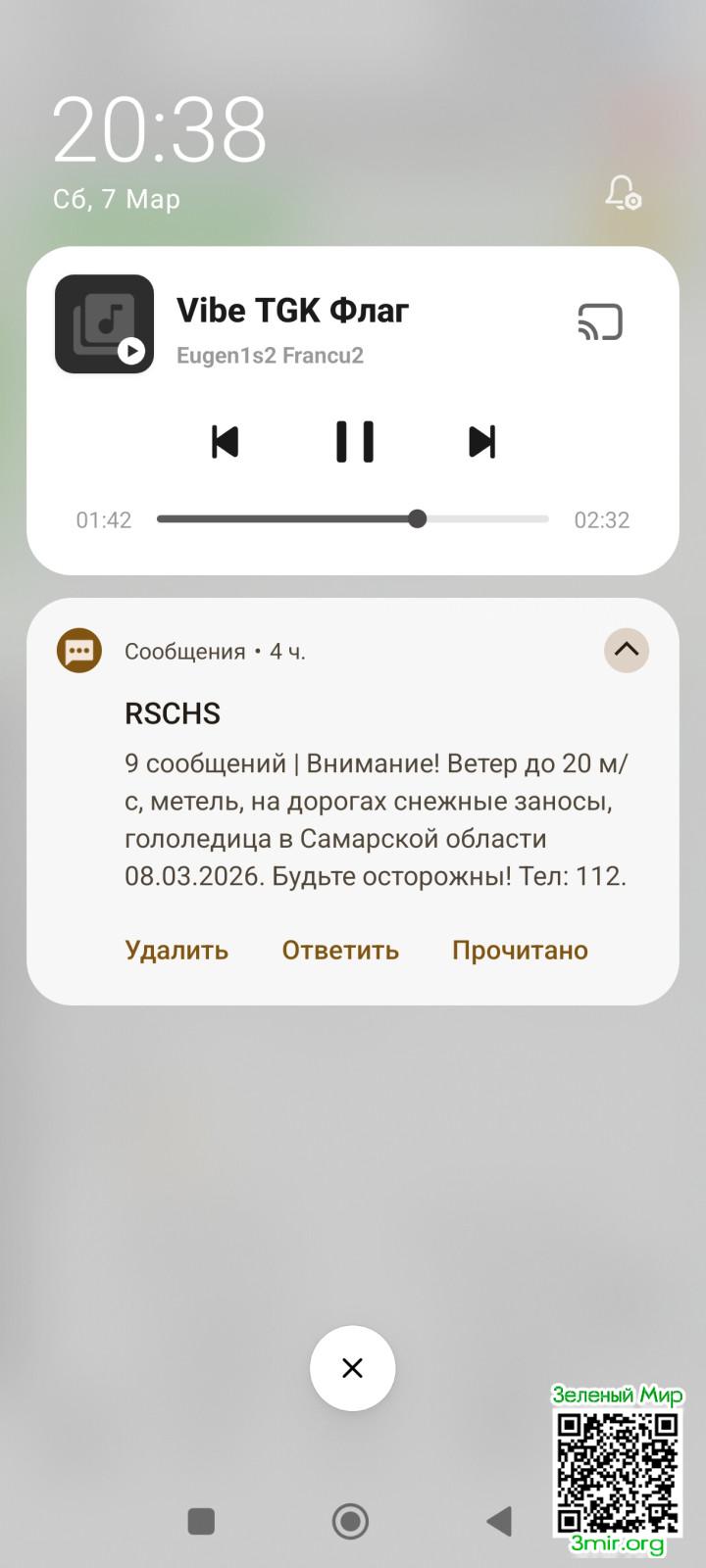706x1568 pixels.
Task: Collapse the RSCHS message notification
Action: [627, 650]
